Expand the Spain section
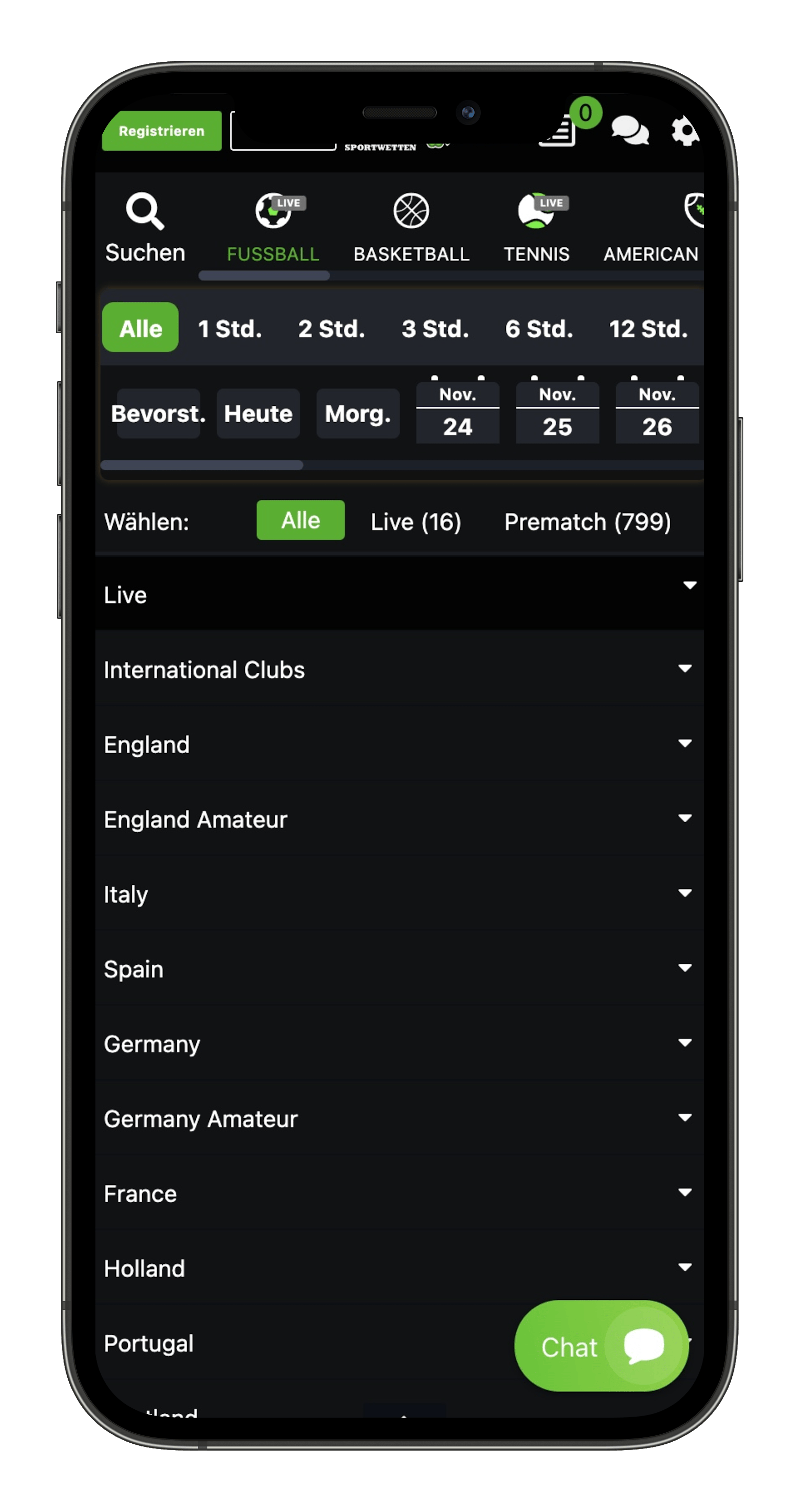Viewport: 800px width, 1512px height. click(x=399, y=969)
